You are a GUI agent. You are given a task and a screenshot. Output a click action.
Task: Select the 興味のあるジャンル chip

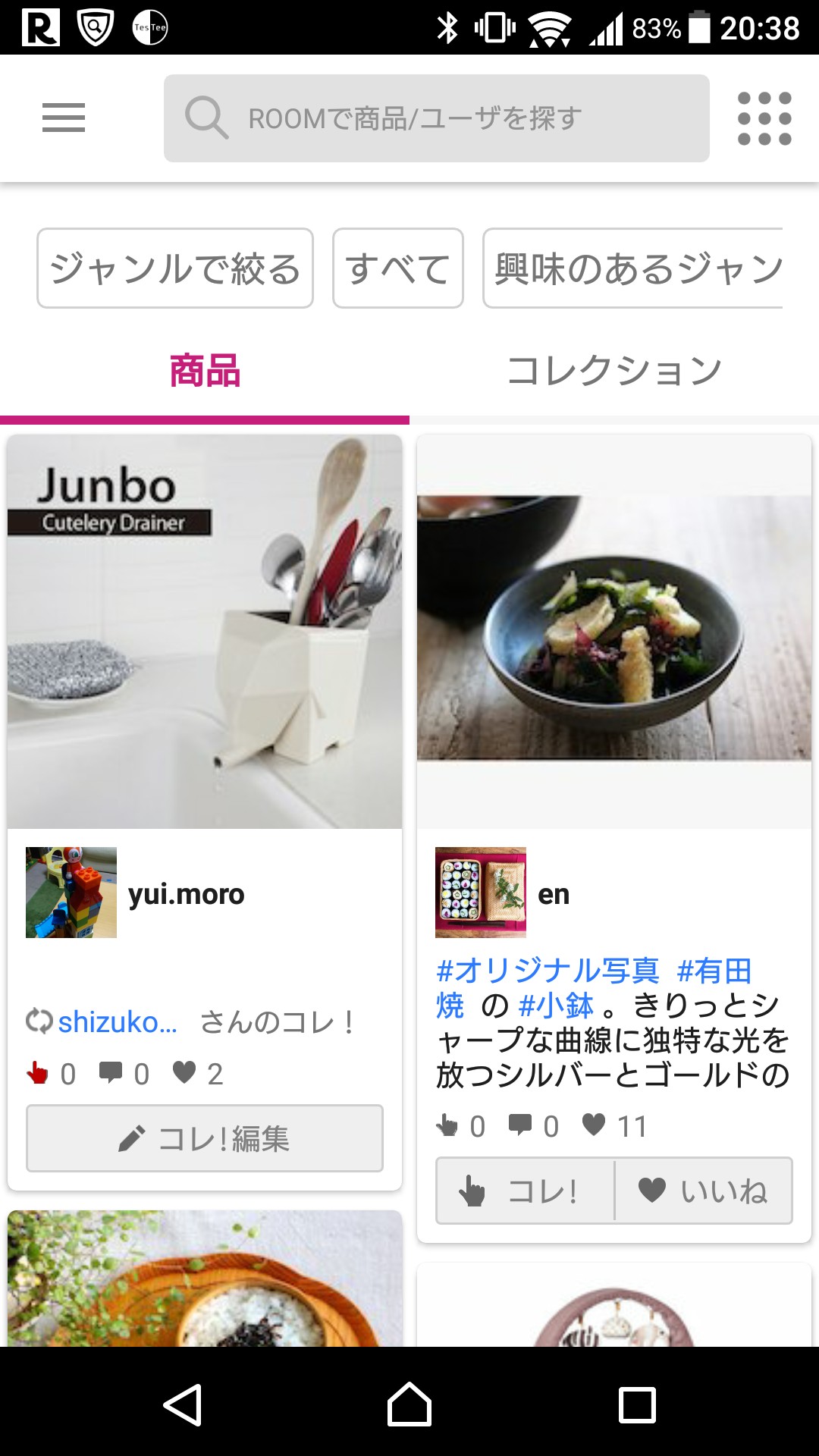[x=634, y=268]
